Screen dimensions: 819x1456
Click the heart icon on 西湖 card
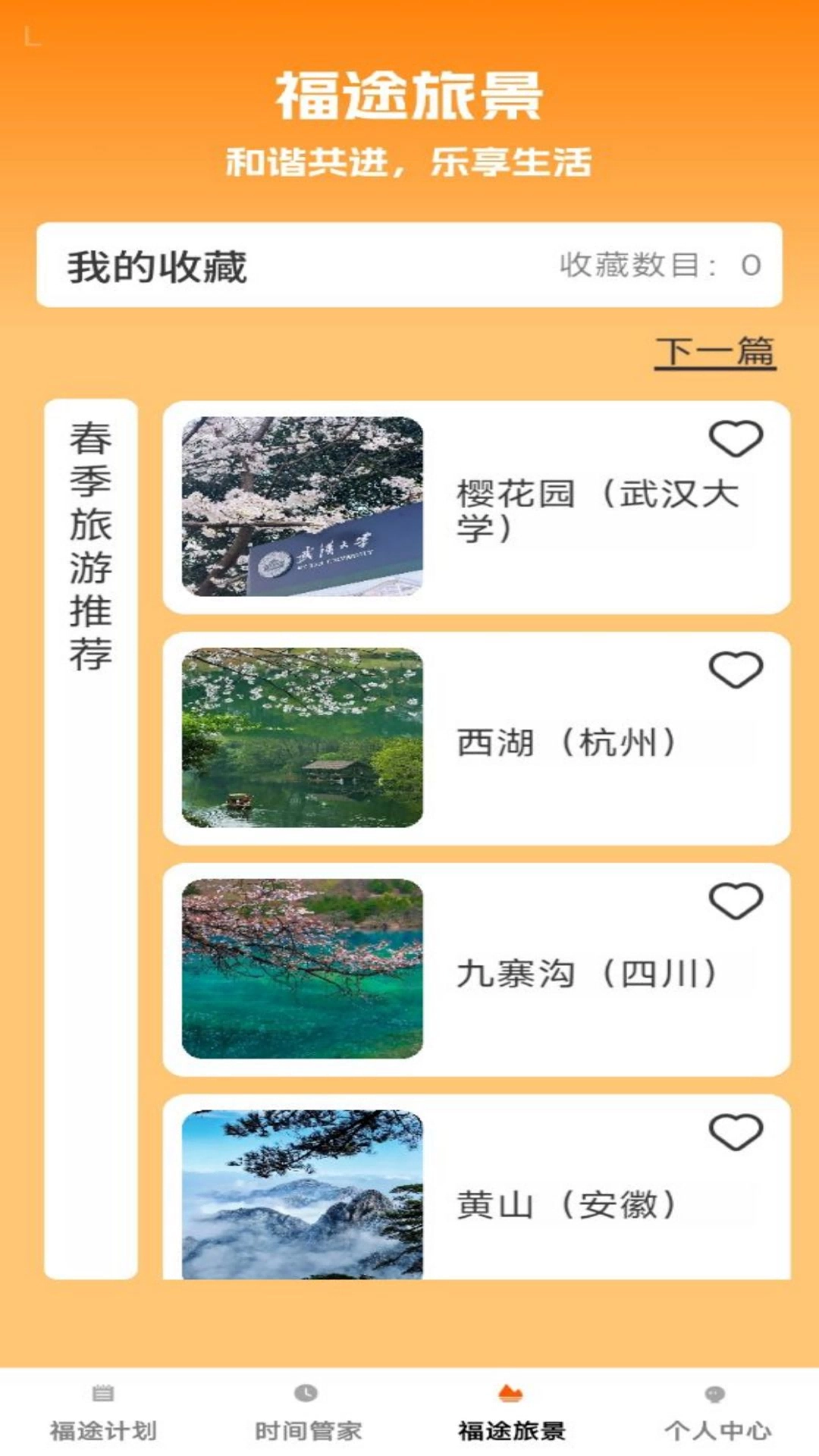(x=736, y=671)
